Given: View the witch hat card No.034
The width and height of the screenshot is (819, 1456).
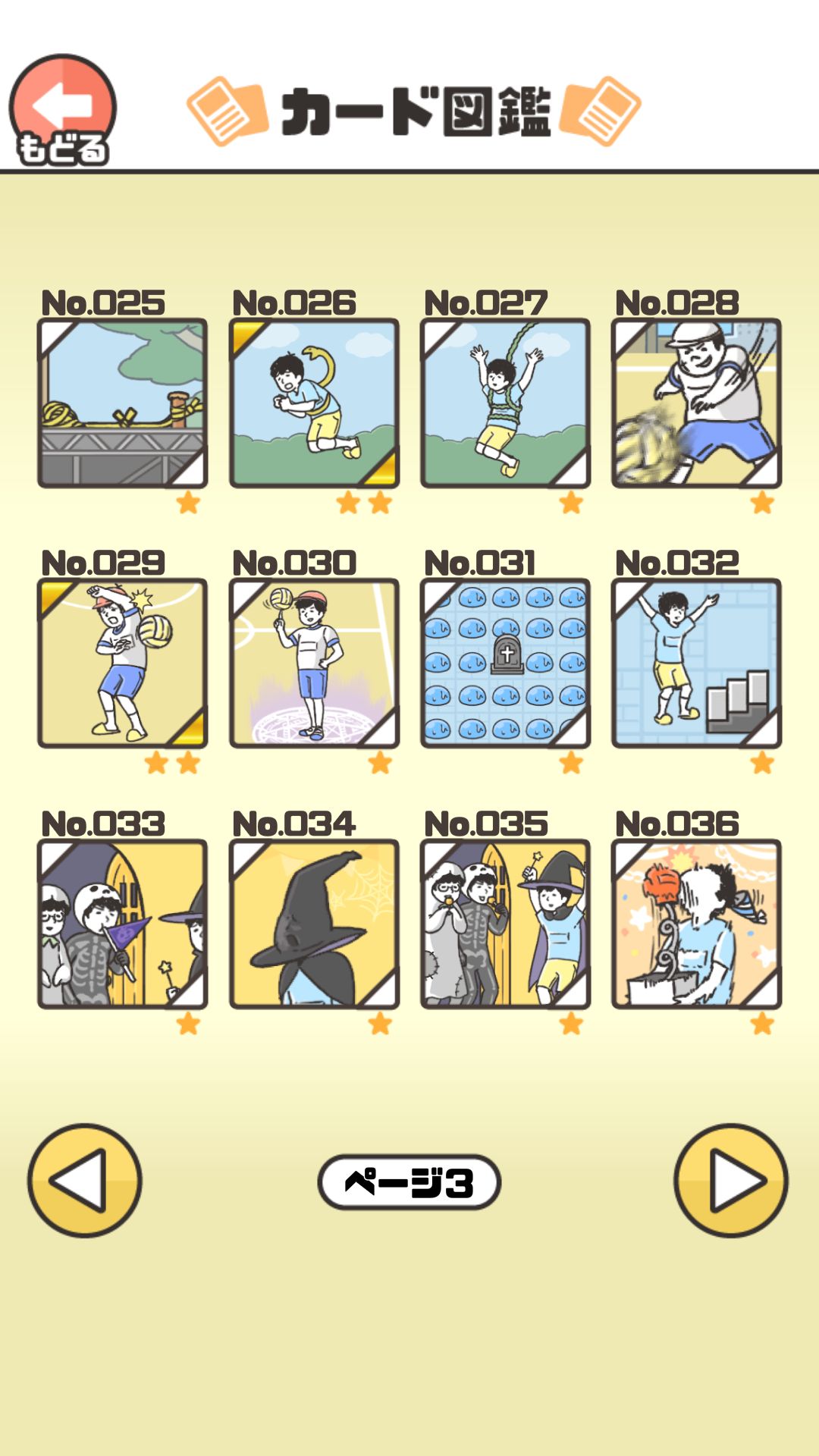Looking at the screenshot, I should click(314, 924).
